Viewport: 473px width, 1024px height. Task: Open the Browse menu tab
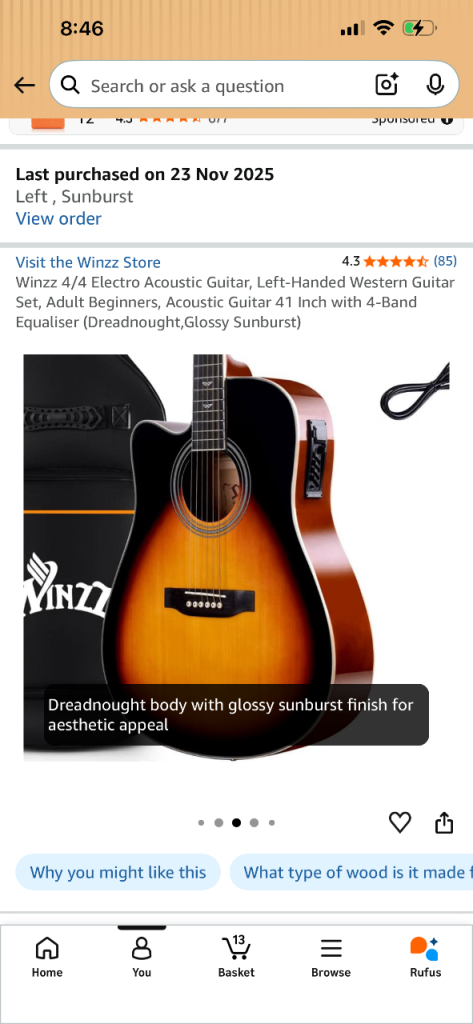click(x=331, y=957)
